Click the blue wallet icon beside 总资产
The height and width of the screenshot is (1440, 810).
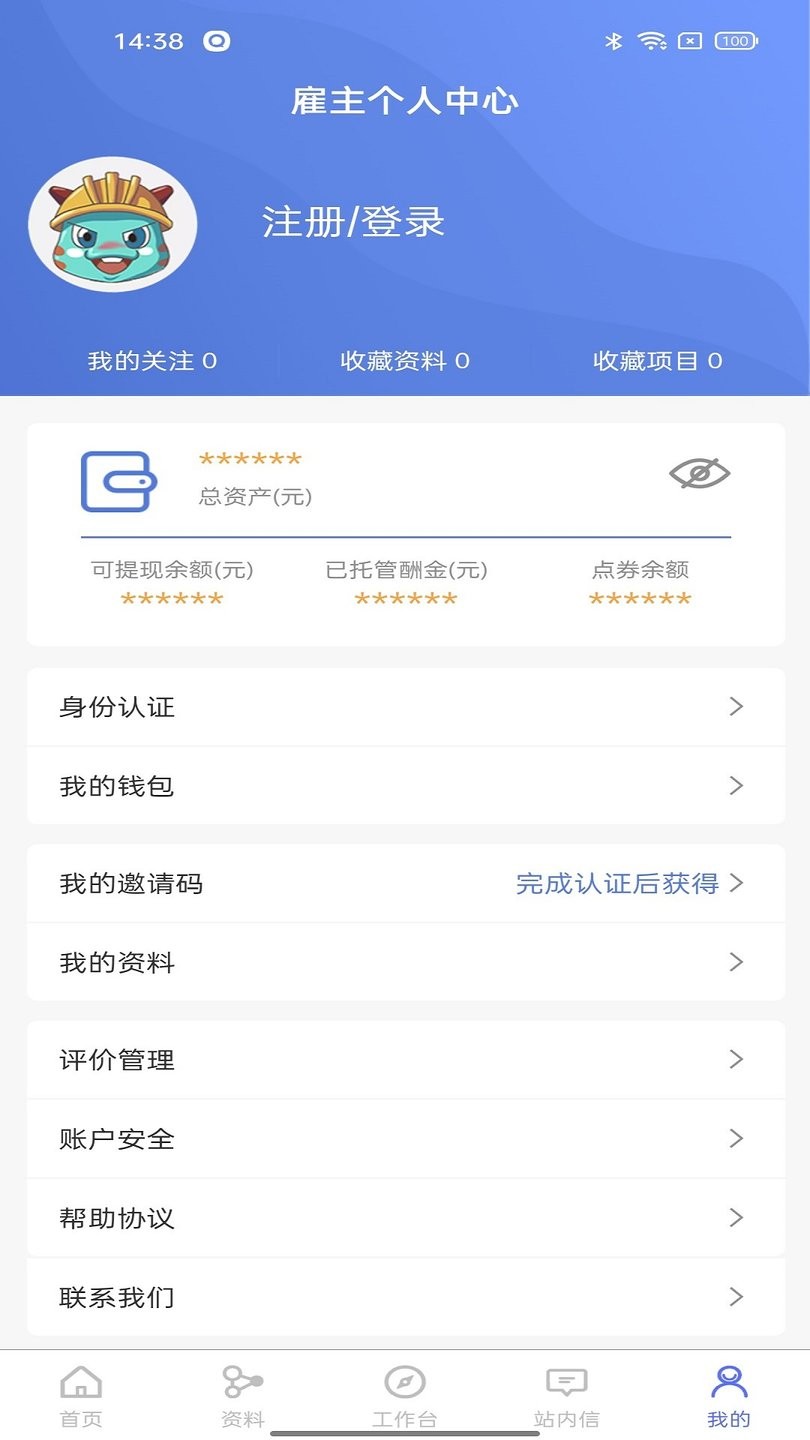pos(118,481)
